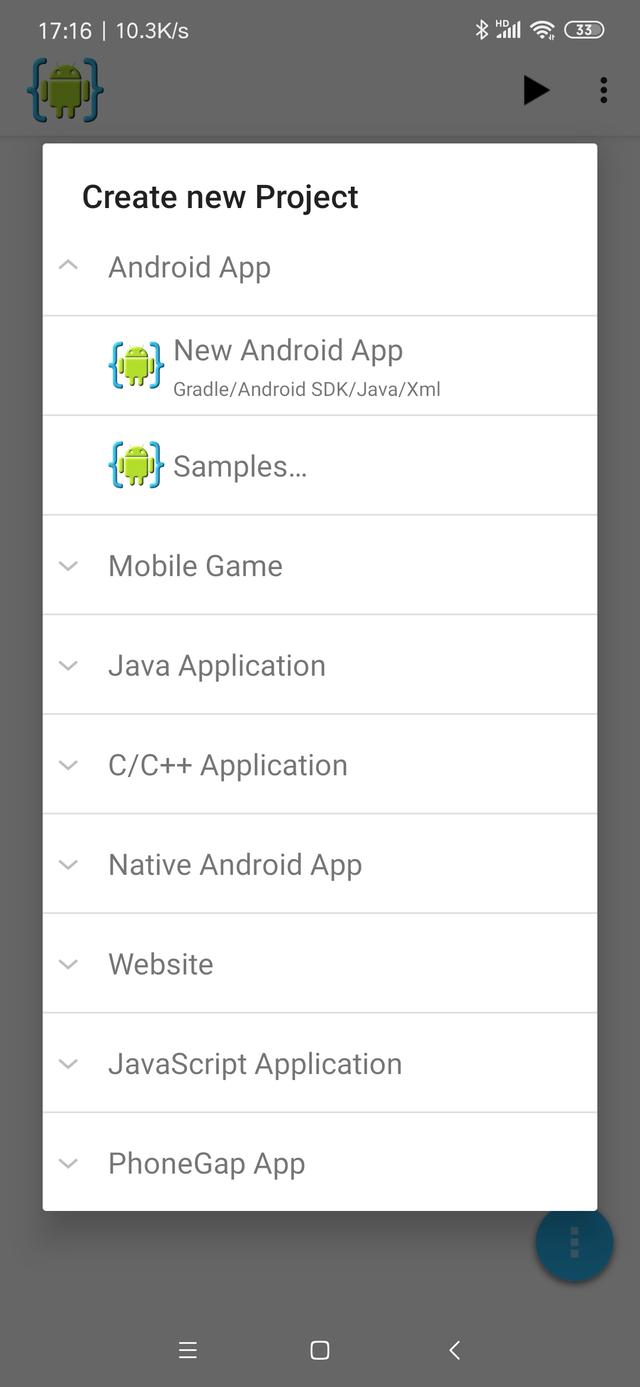The width and height of the screenshot is (640, 1387).
Task: Expand the Website category
Action: tap(320, 964)
